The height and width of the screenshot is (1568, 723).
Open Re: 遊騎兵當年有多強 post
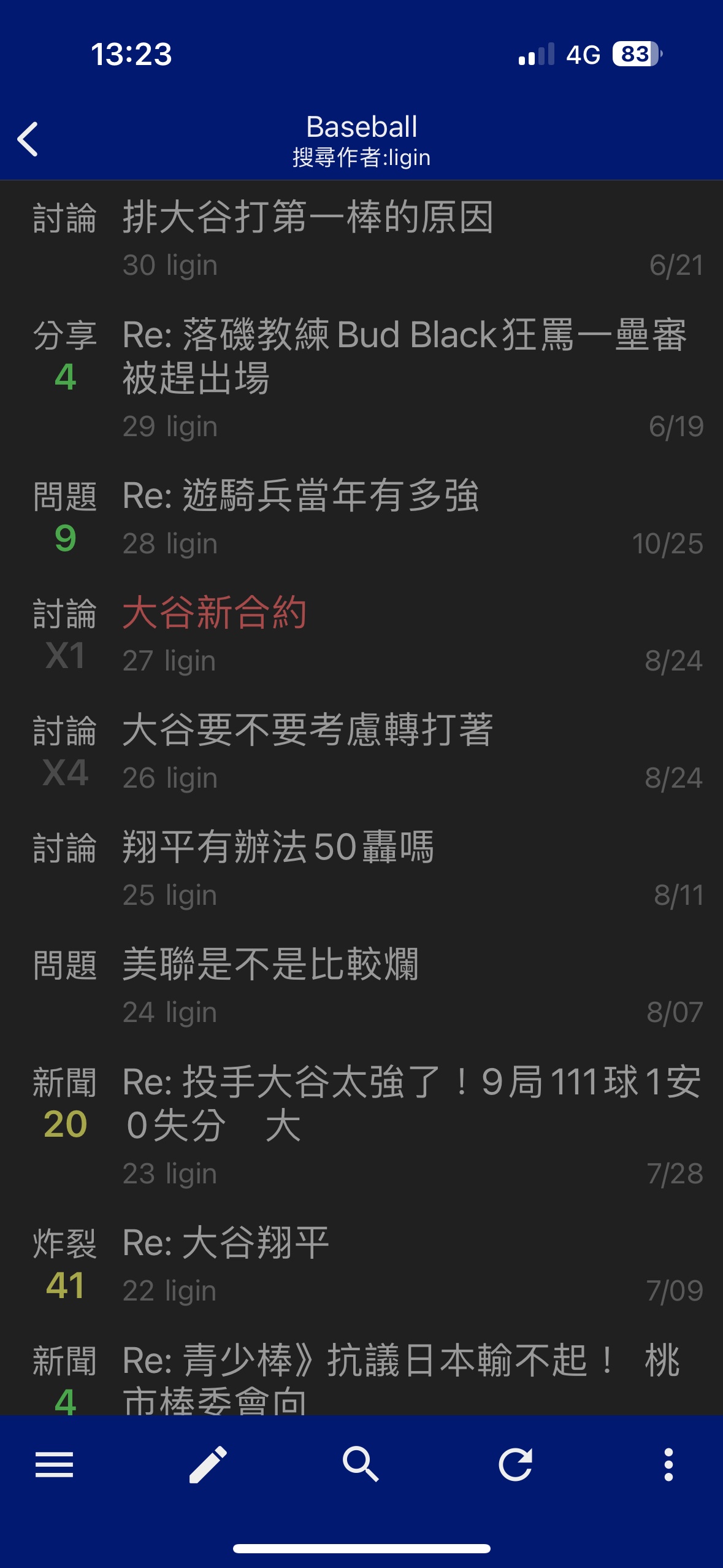(361, 518)
